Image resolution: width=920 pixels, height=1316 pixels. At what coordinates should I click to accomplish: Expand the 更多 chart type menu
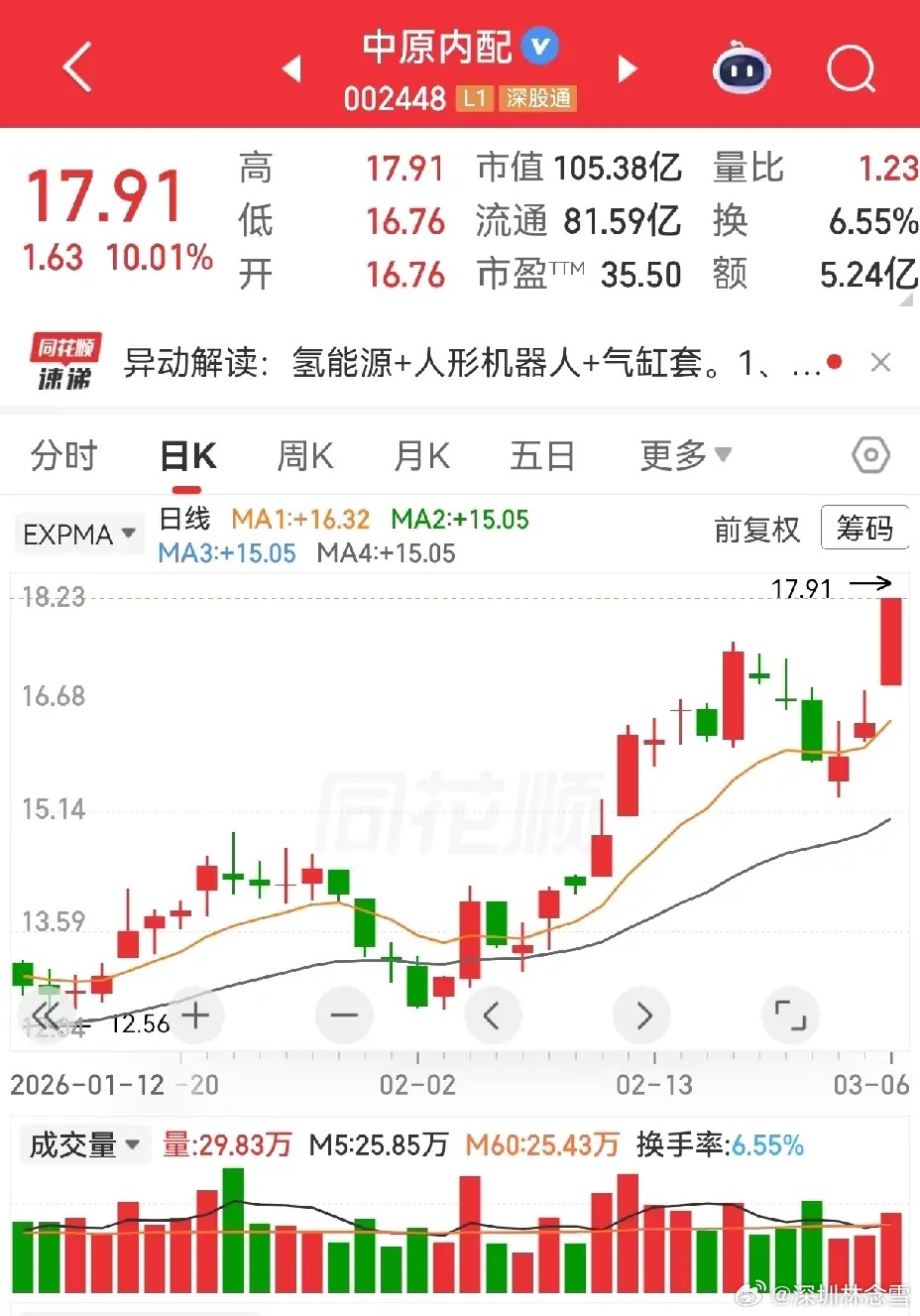point(685,456)
